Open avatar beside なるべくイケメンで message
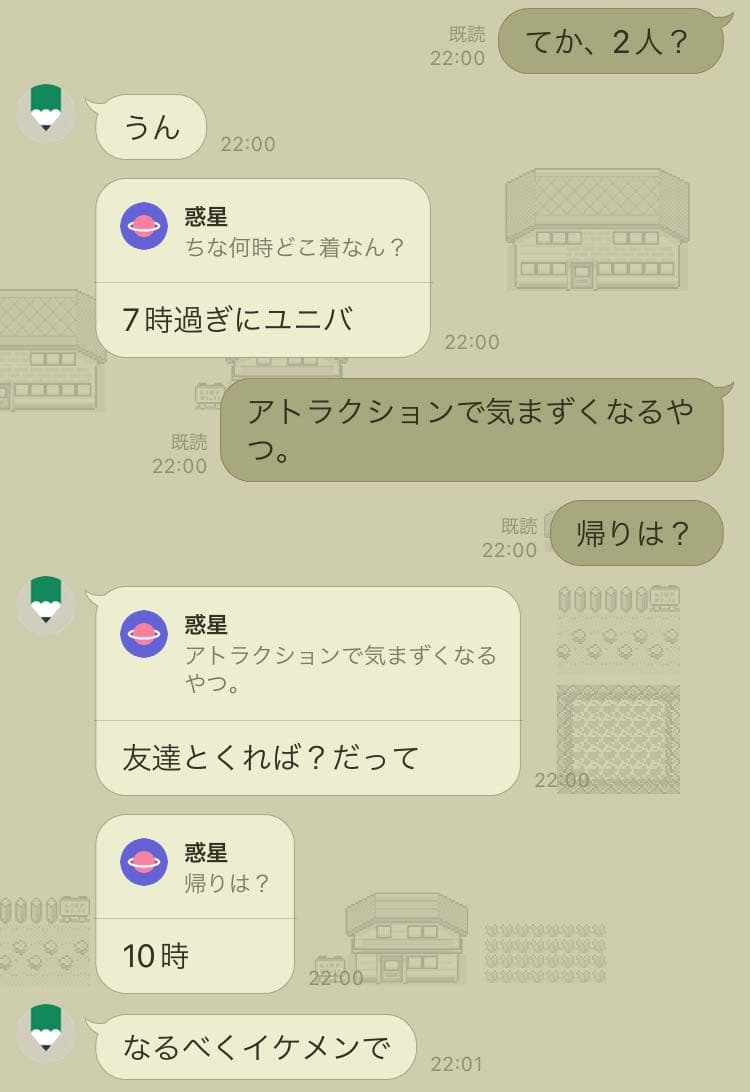 pyautogui.click(x=46, y=1033)
